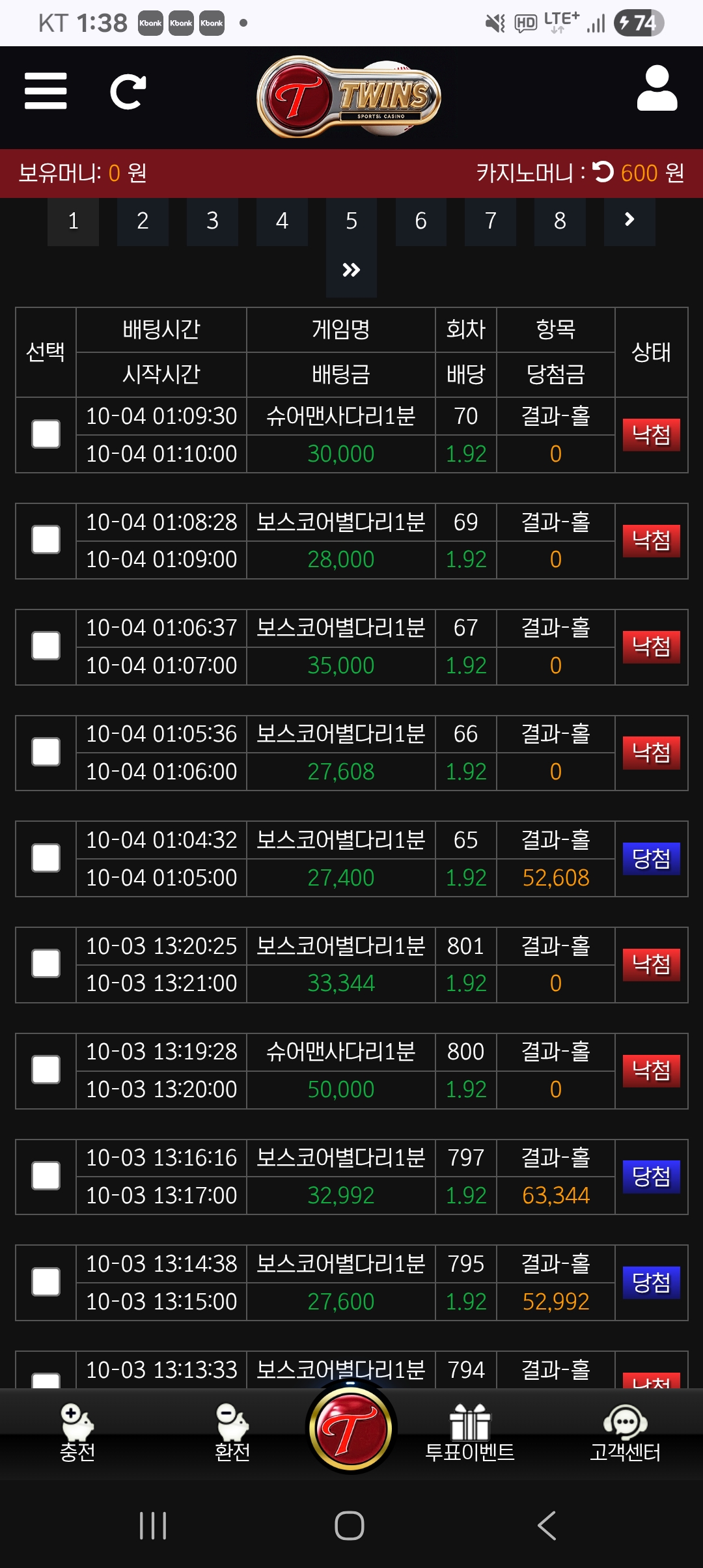The height and width of the screenshot is (1568, 703).
Task: Open 투표이벤트 event tab
Action: pos(469,1434)
